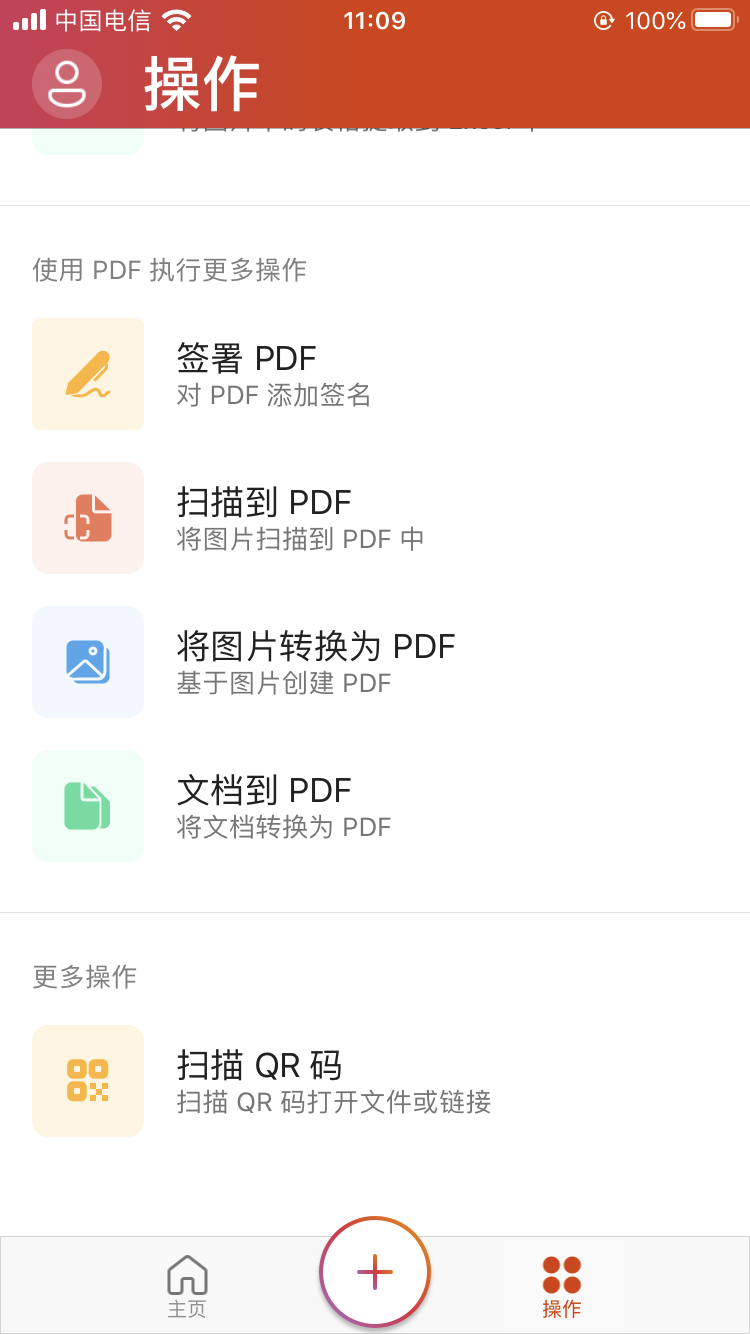Screen dimensions: 750x1334
Task: Open 签署 PDF action
Action: click(x=375, y=374)
